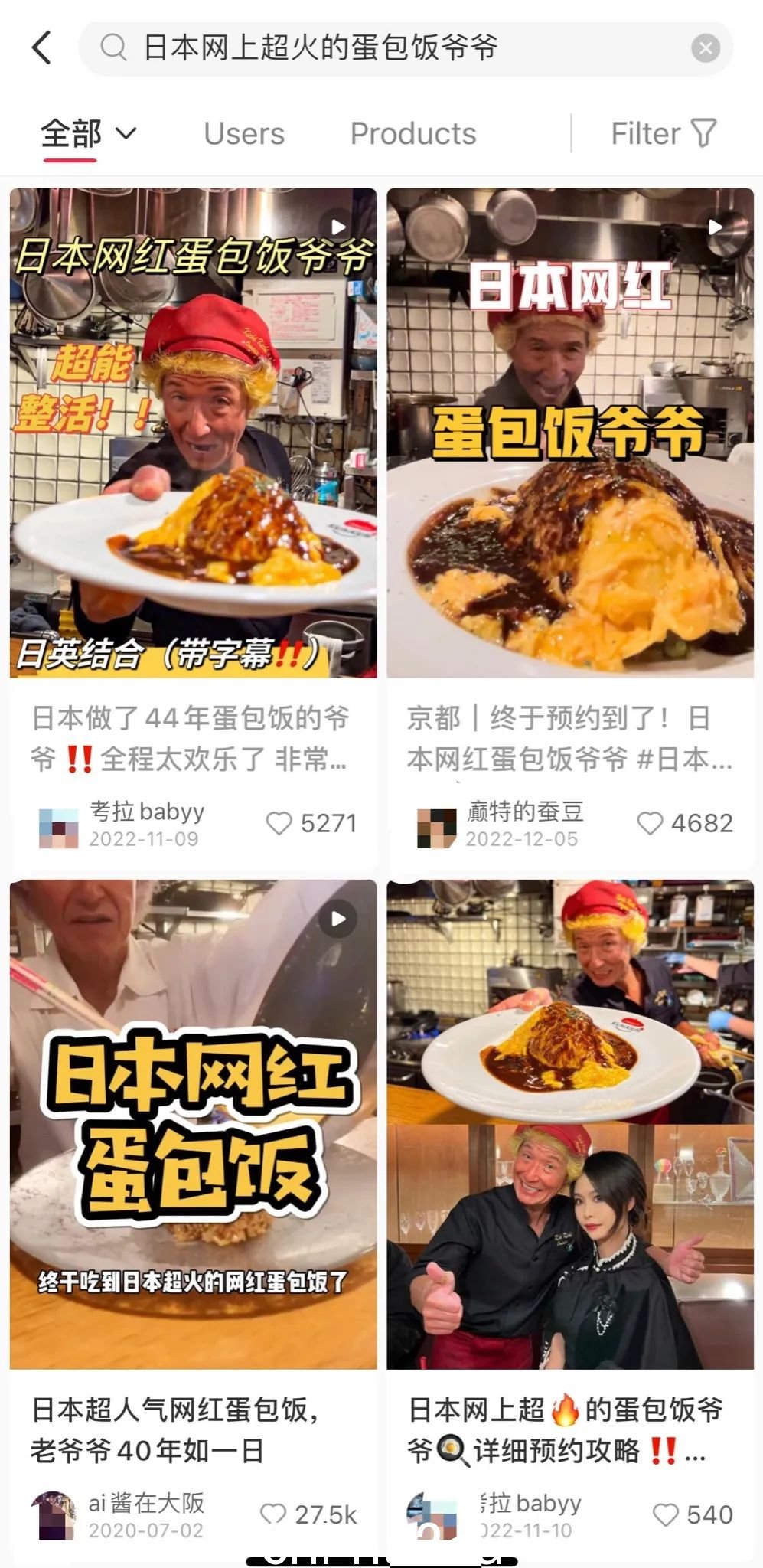Open the 详细预约攻略 post
Image resolution: width=763 pixels, height=1568 pixels.
tap(569, 1124)
